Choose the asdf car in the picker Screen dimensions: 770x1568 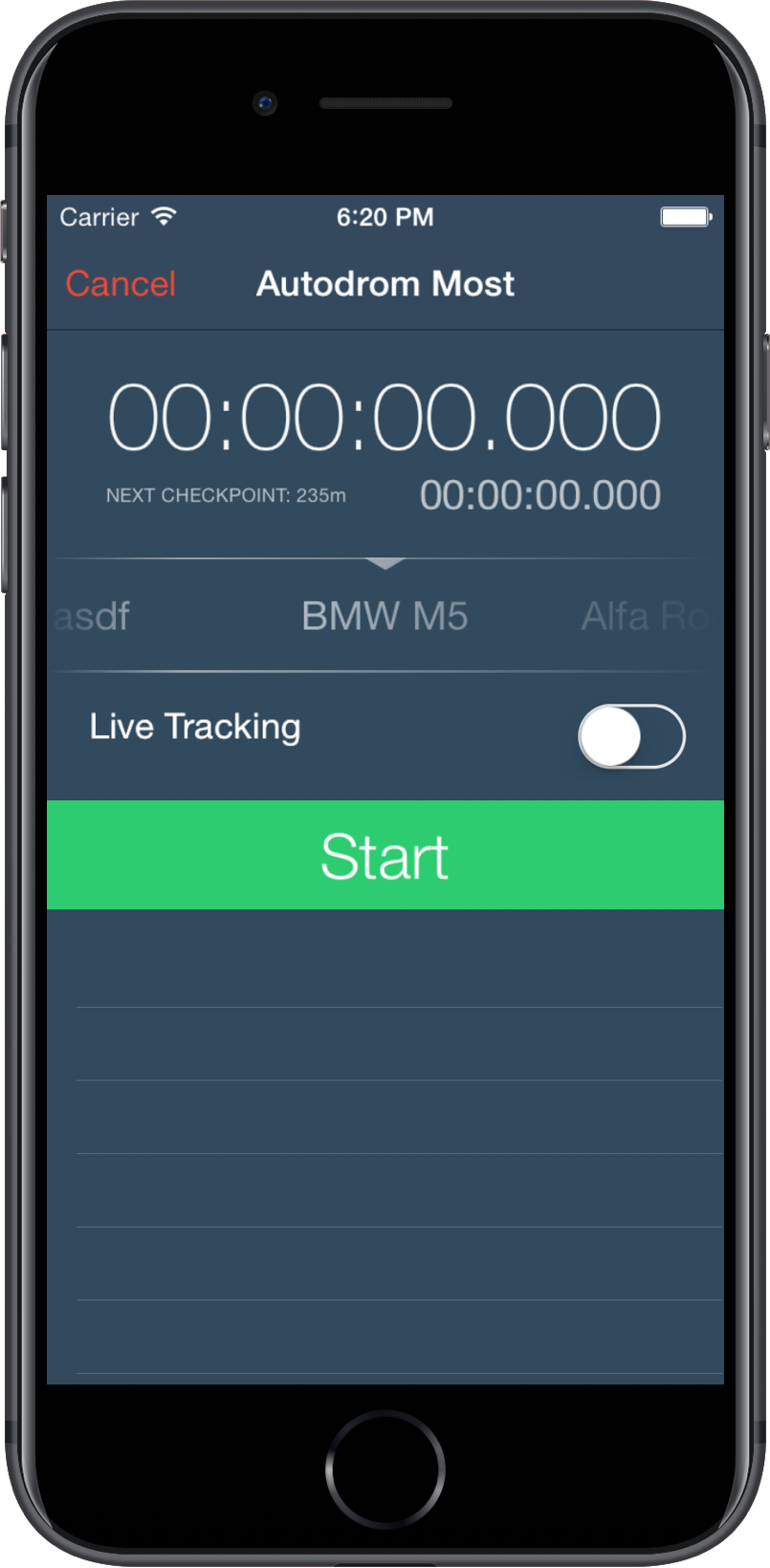pos(90,617)
